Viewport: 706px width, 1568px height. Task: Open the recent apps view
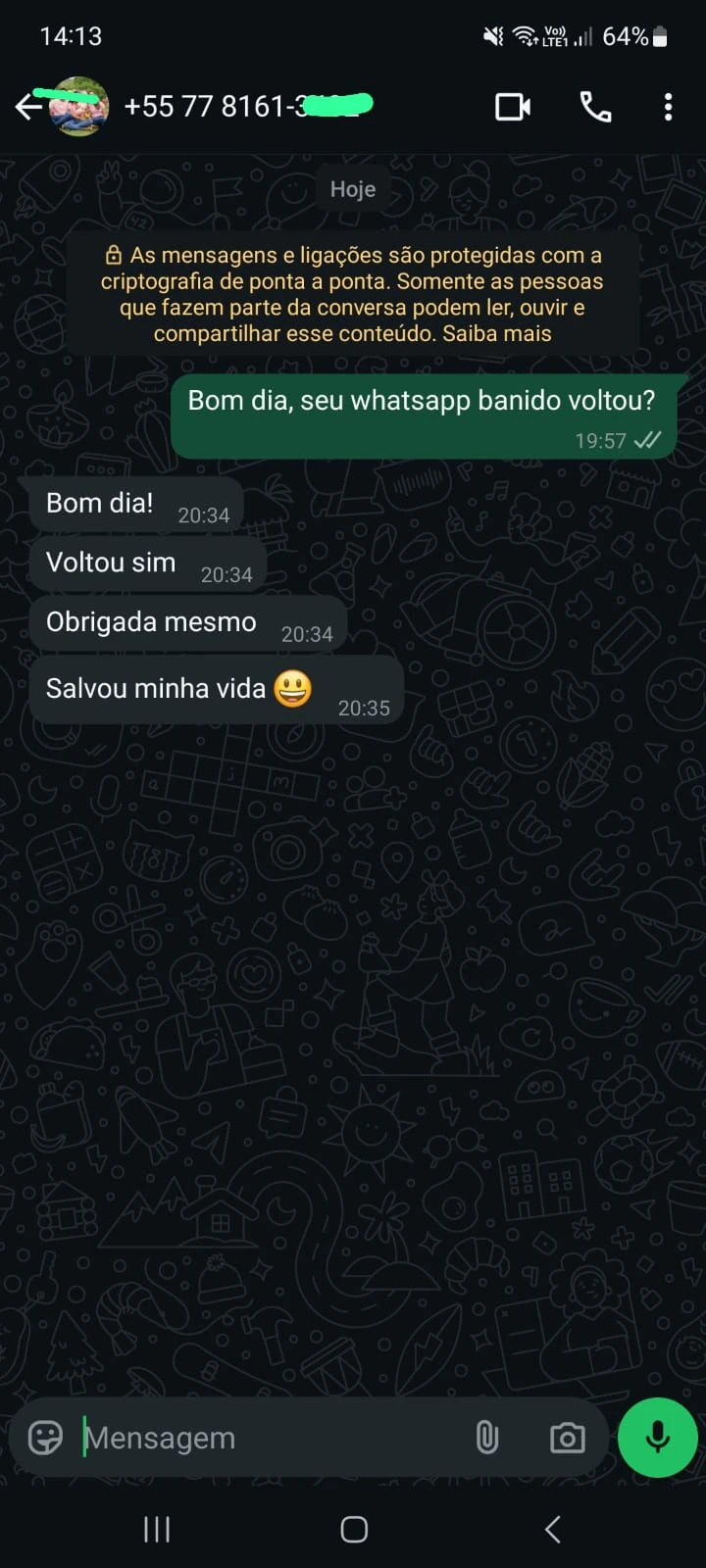pos(157,1529)
